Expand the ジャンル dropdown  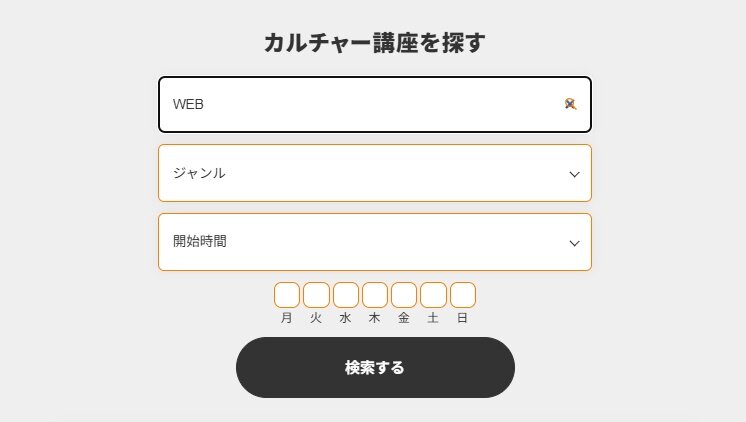click(x=375, y=173)
